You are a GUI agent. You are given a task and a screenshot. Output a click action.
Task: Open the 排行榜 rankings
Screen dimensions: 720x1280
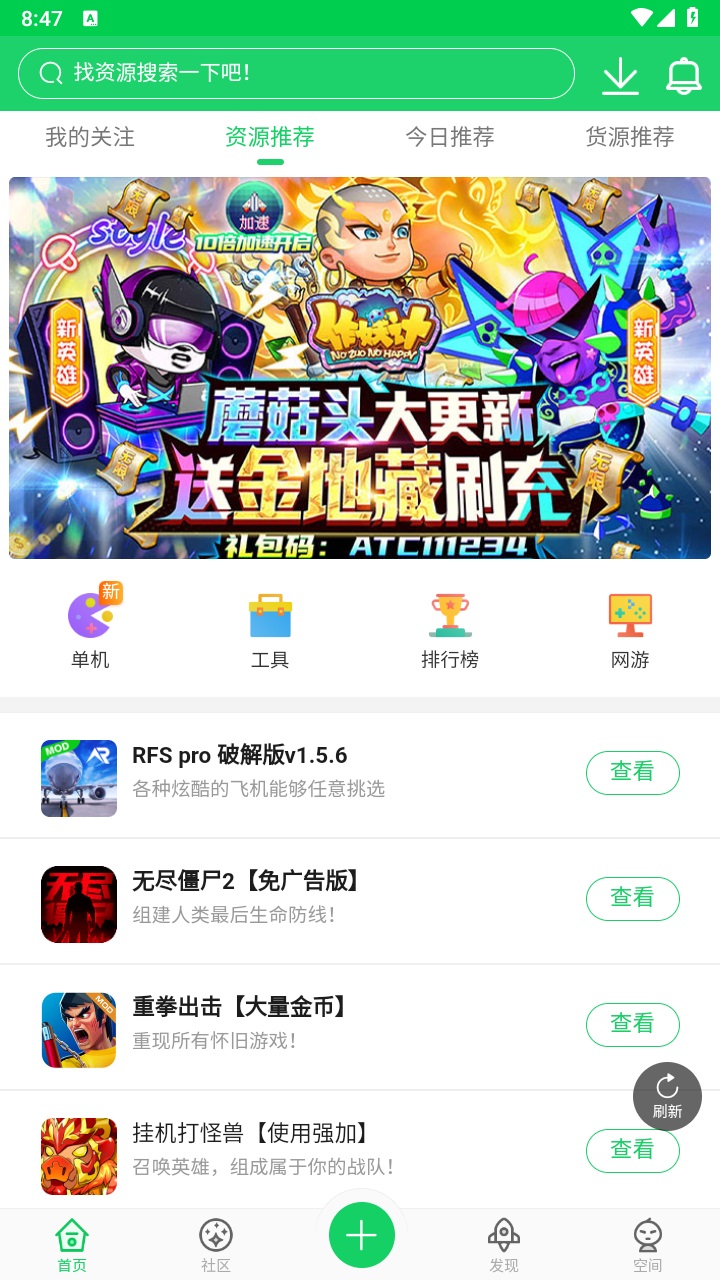[450, 630]
